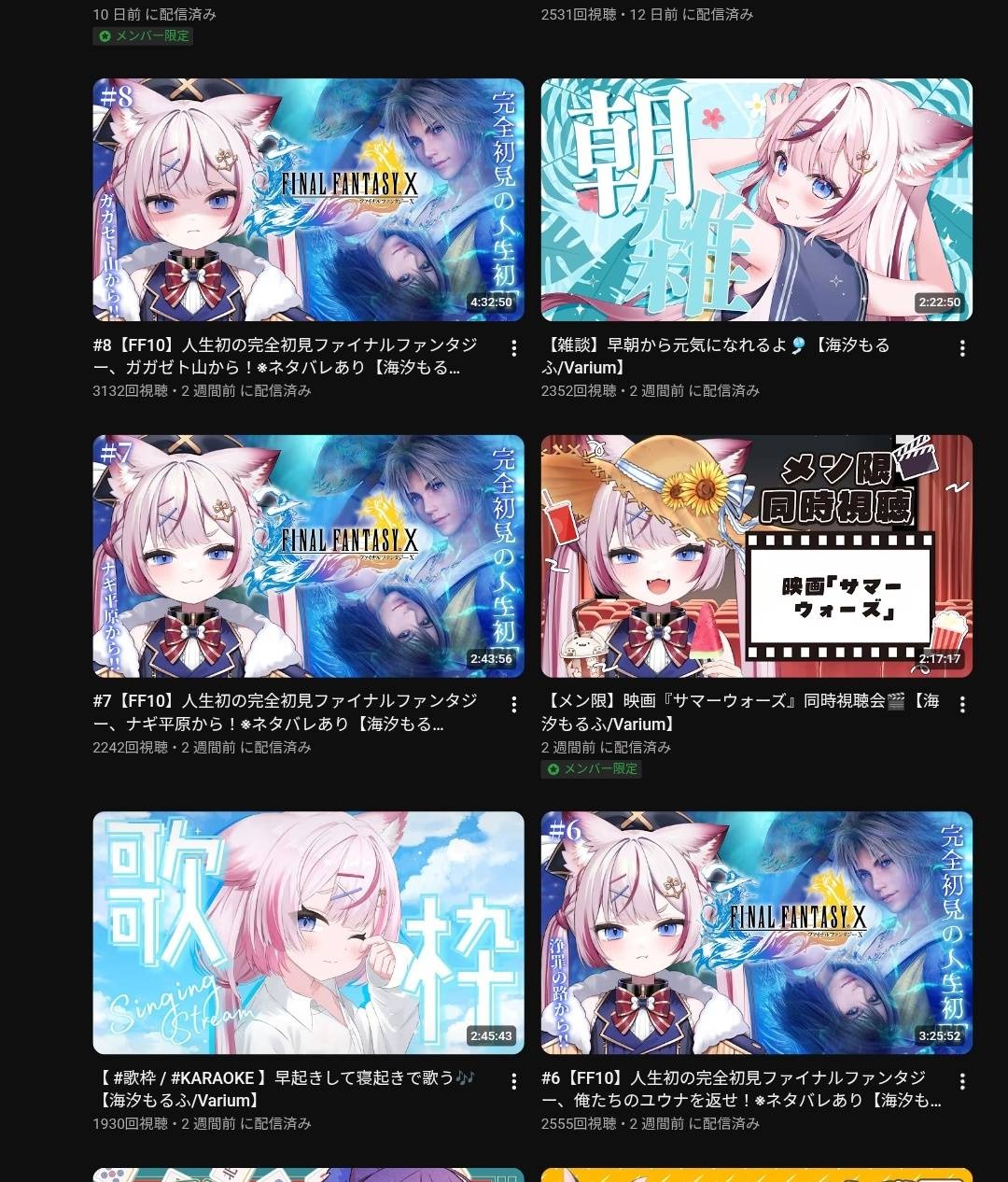Open more options for #歌枠 KARAOKE video
The width and height of the screenshot is (1008, 1182).
(x=513, y=1081)
